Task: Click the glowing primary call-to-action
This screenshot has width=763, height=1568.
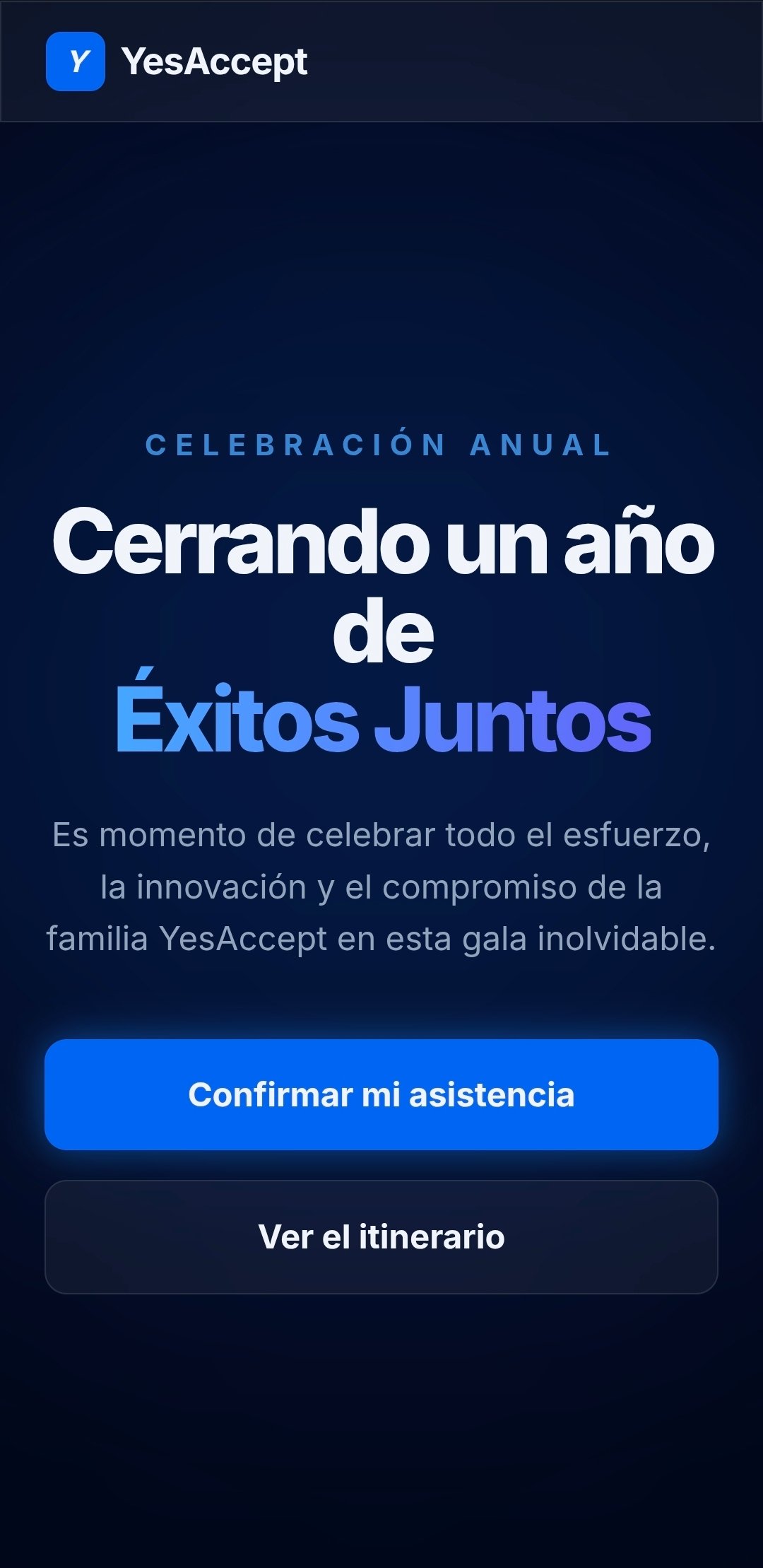Action: (x=381, y=1094)
